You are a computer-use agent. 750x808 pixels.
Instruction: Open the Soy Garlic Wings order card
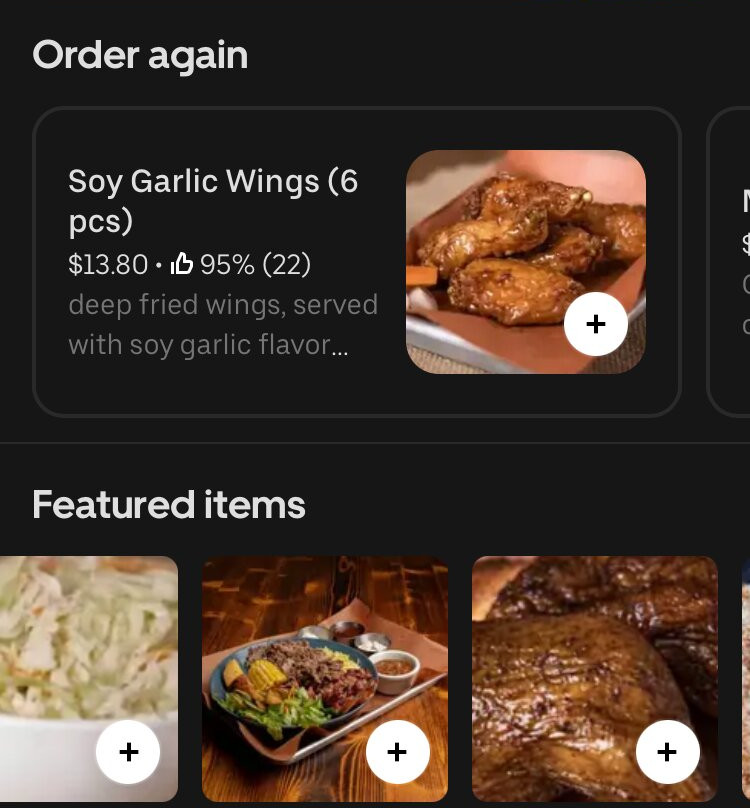pyautogui.click(x=220, y=262)
